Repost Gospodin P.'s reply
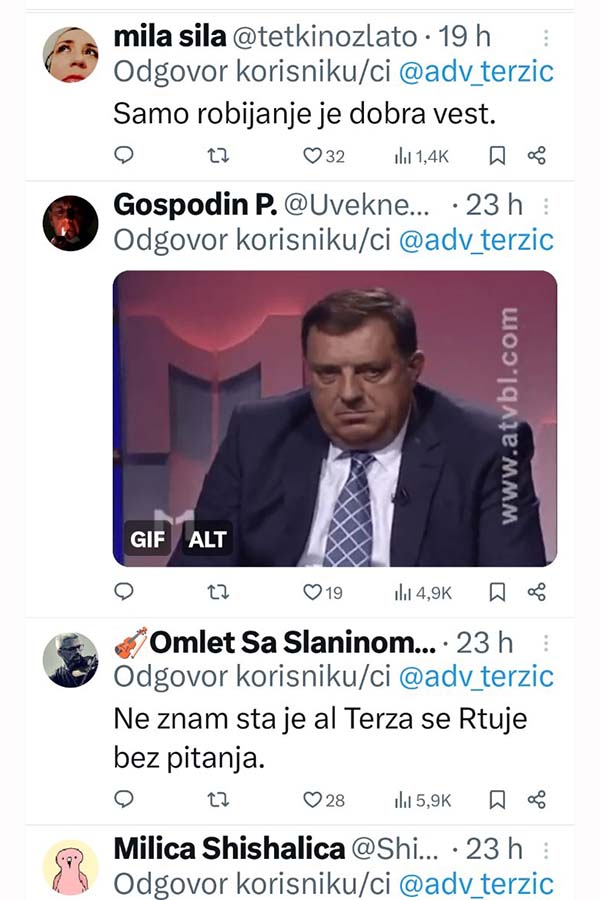The image size is (600, 900). [x=218, y=592]
